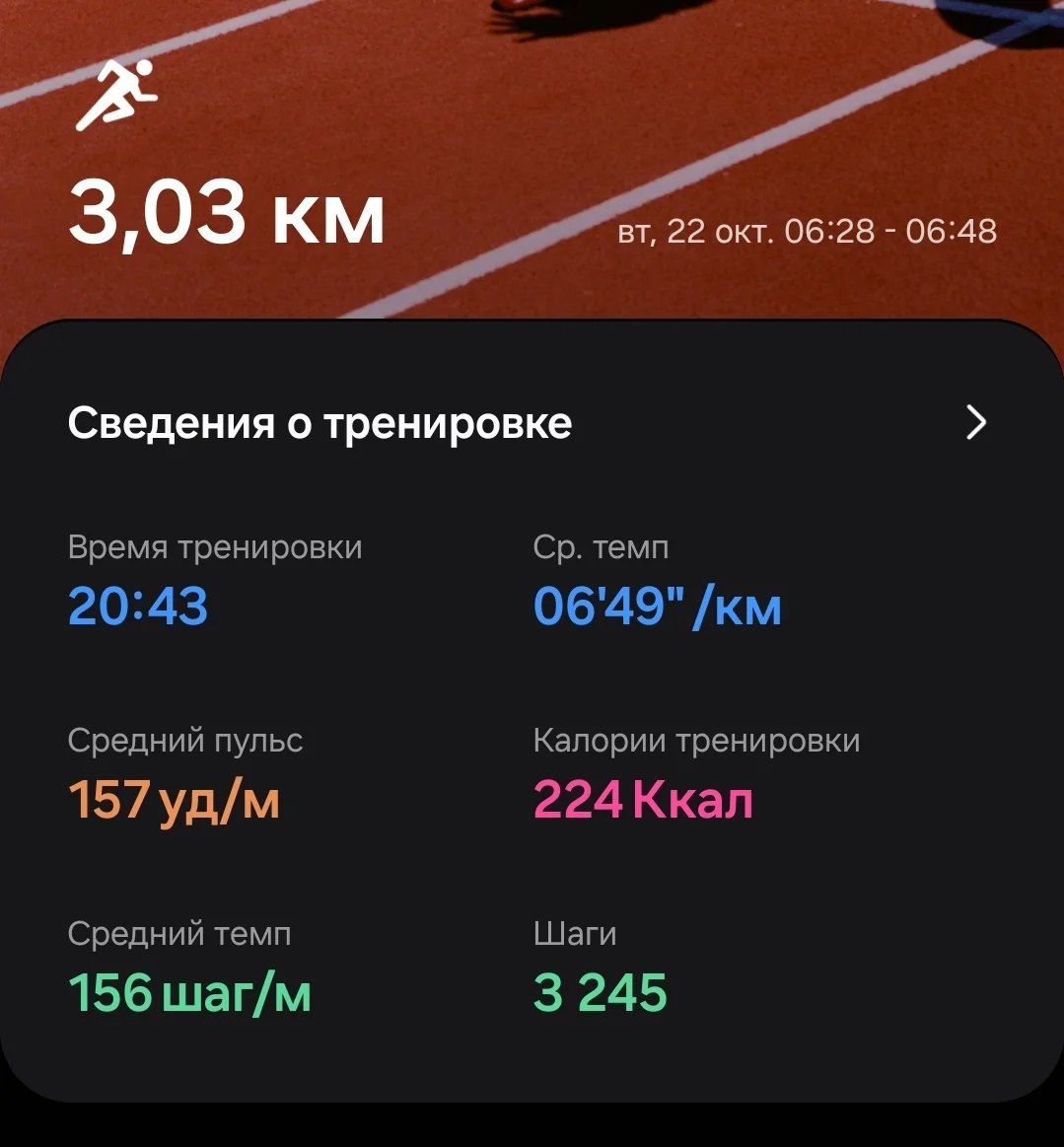Click the Средний пульс heading
The height and width of the screenshot is (1147, 1064).
coord(185,740)
